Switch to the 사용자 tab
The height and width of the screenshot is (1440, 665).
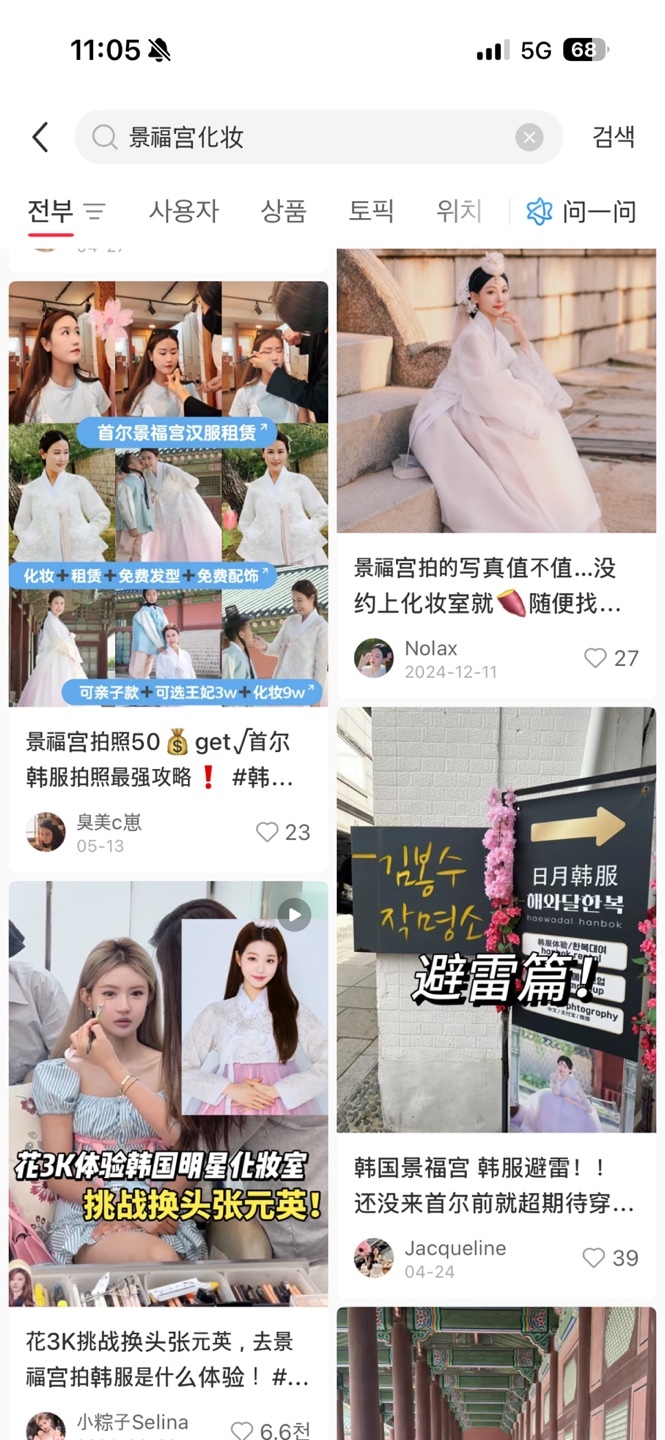tap(184, 211)
